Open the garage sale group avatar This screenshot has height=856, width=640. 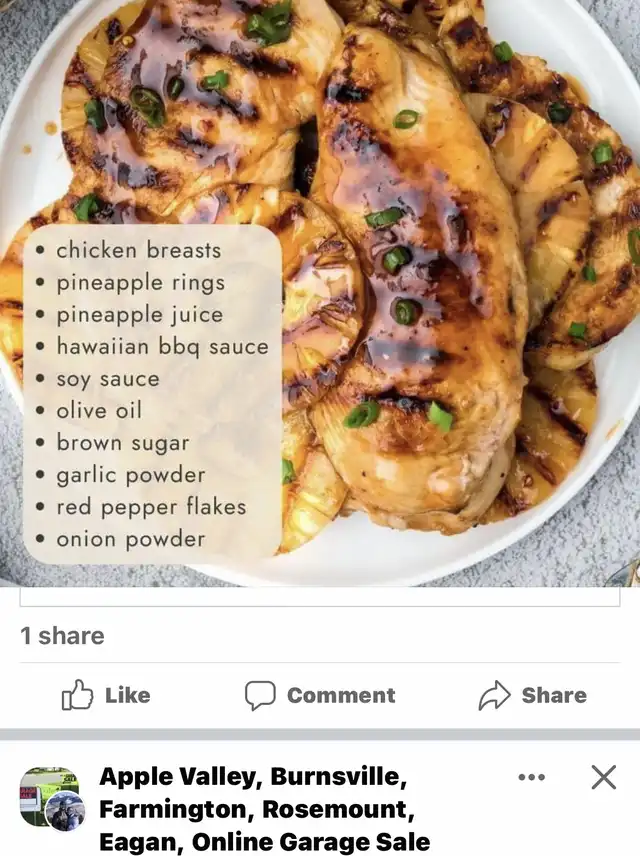[50, 798]
